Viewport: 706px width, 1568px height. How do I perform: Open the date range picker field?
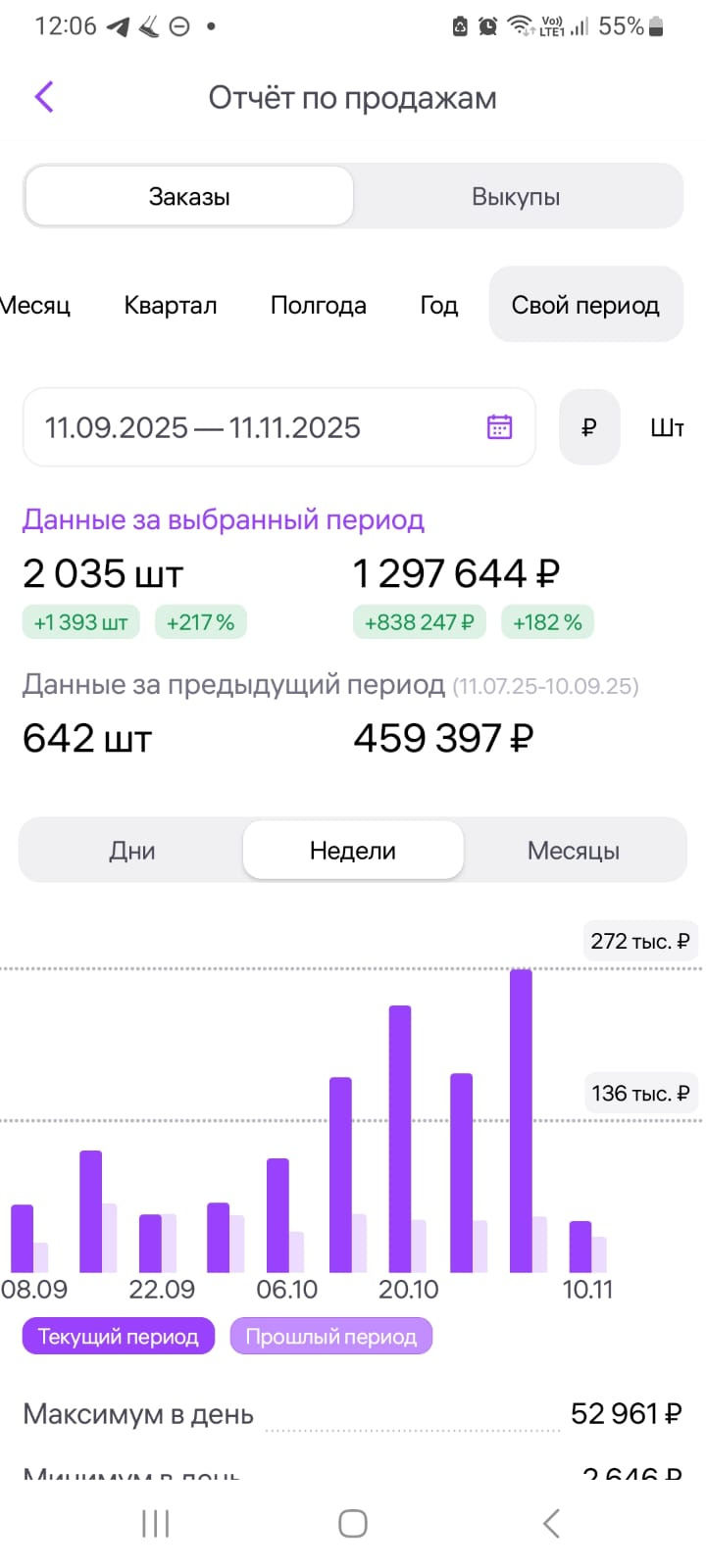278,427
